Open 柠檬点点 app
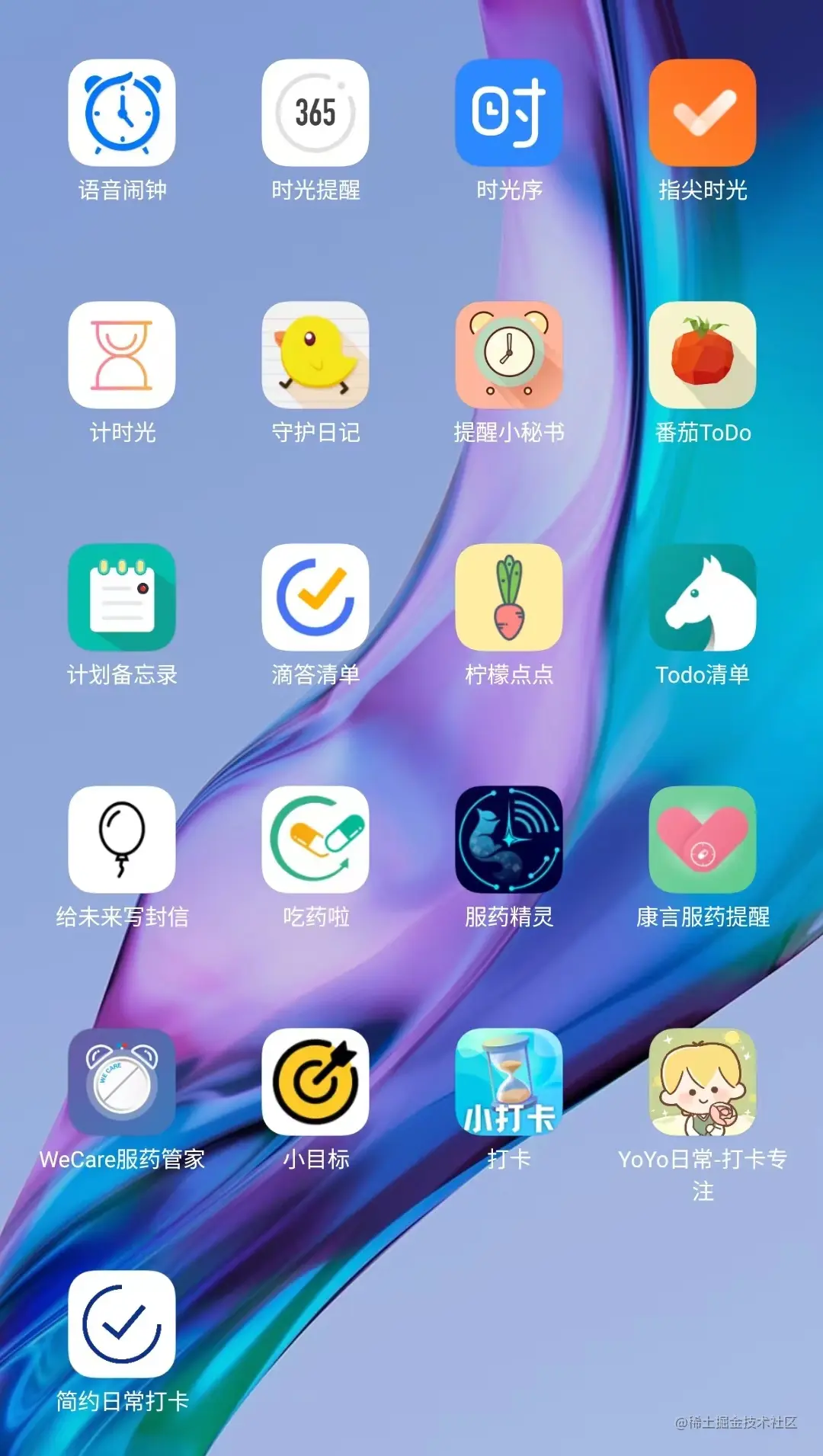This screenshot has height=1456, width=823. (509, 597)
